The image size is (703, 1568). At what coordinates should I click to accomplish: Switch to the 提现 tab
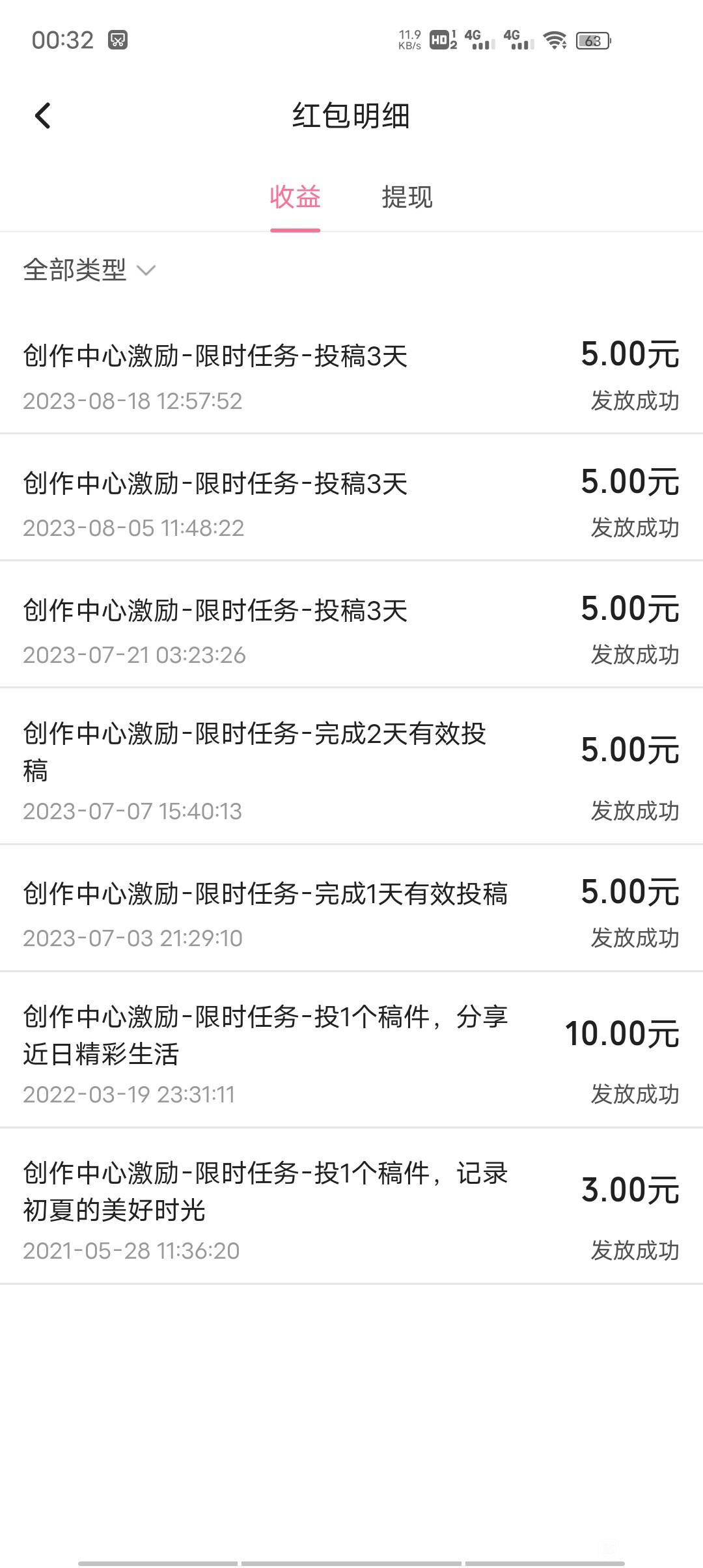click(407, 197)
